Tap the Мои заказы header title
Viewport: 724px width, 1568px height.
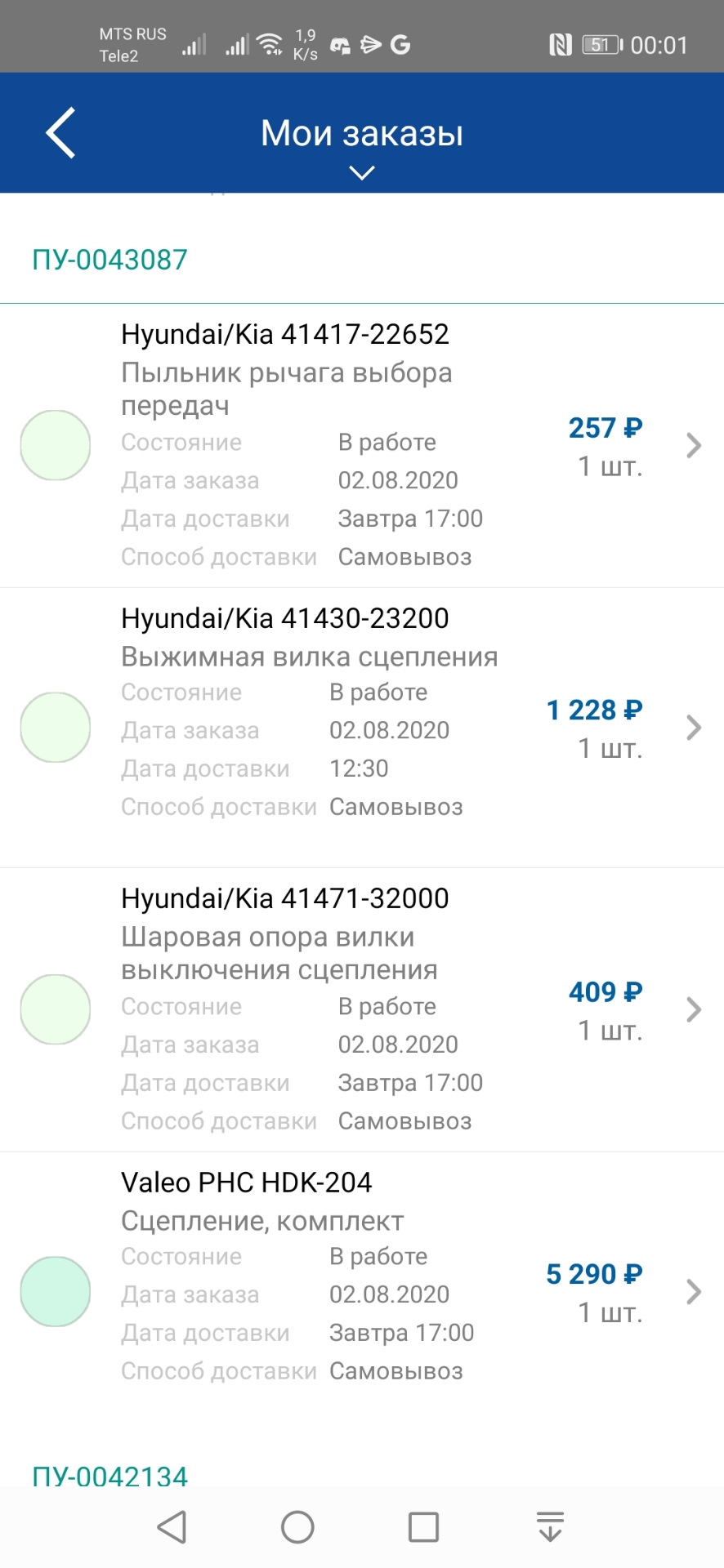[x=361, y=131]
